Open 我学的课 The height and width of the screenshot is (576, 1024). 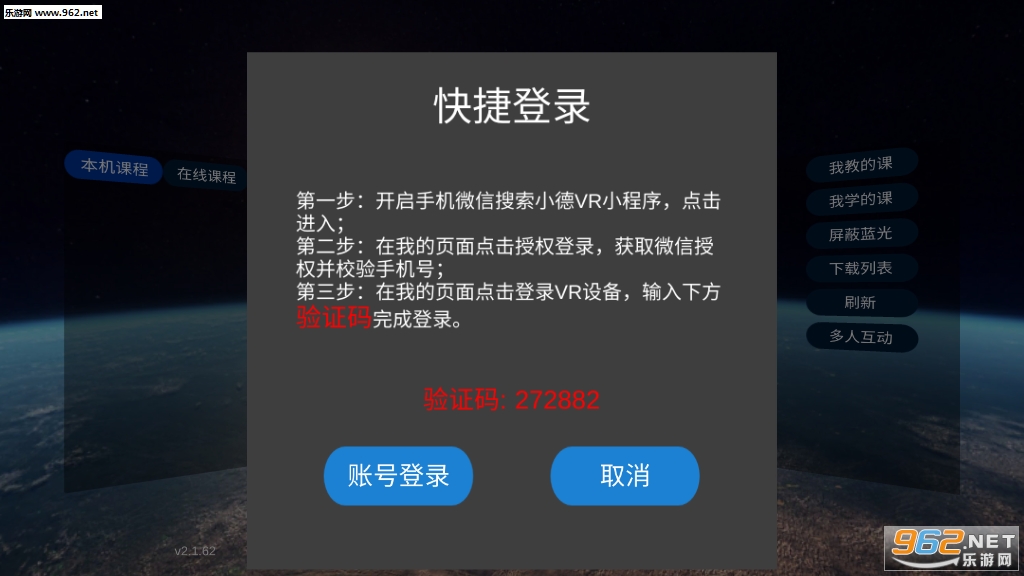tap(861, 199)
